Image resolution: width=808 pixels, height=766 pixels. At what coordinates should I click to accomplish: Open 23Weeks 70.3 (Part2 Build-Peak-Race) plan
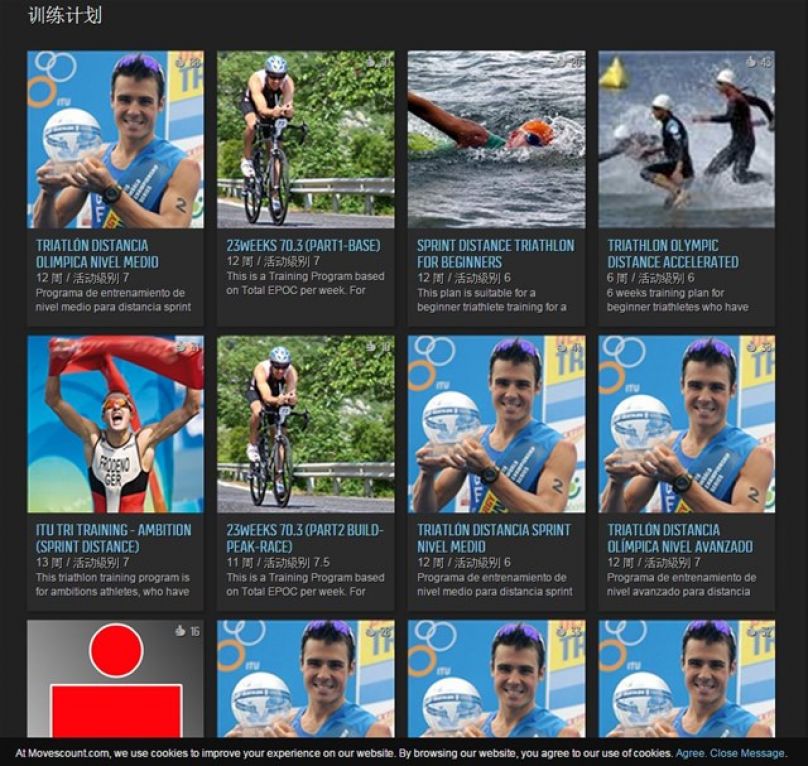tap(304, 538)
